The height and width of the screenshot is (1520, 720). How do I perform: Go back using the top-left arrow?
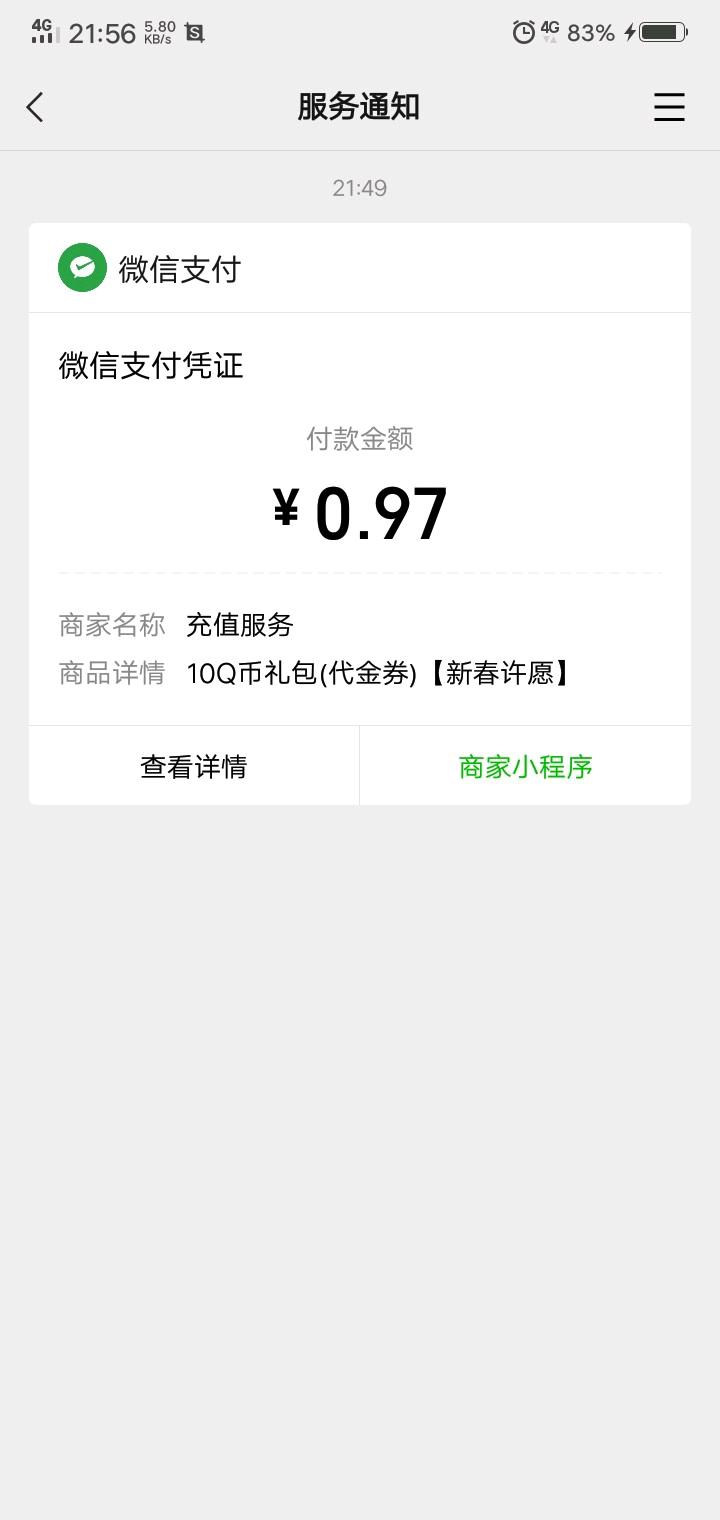tap(35, 107)
